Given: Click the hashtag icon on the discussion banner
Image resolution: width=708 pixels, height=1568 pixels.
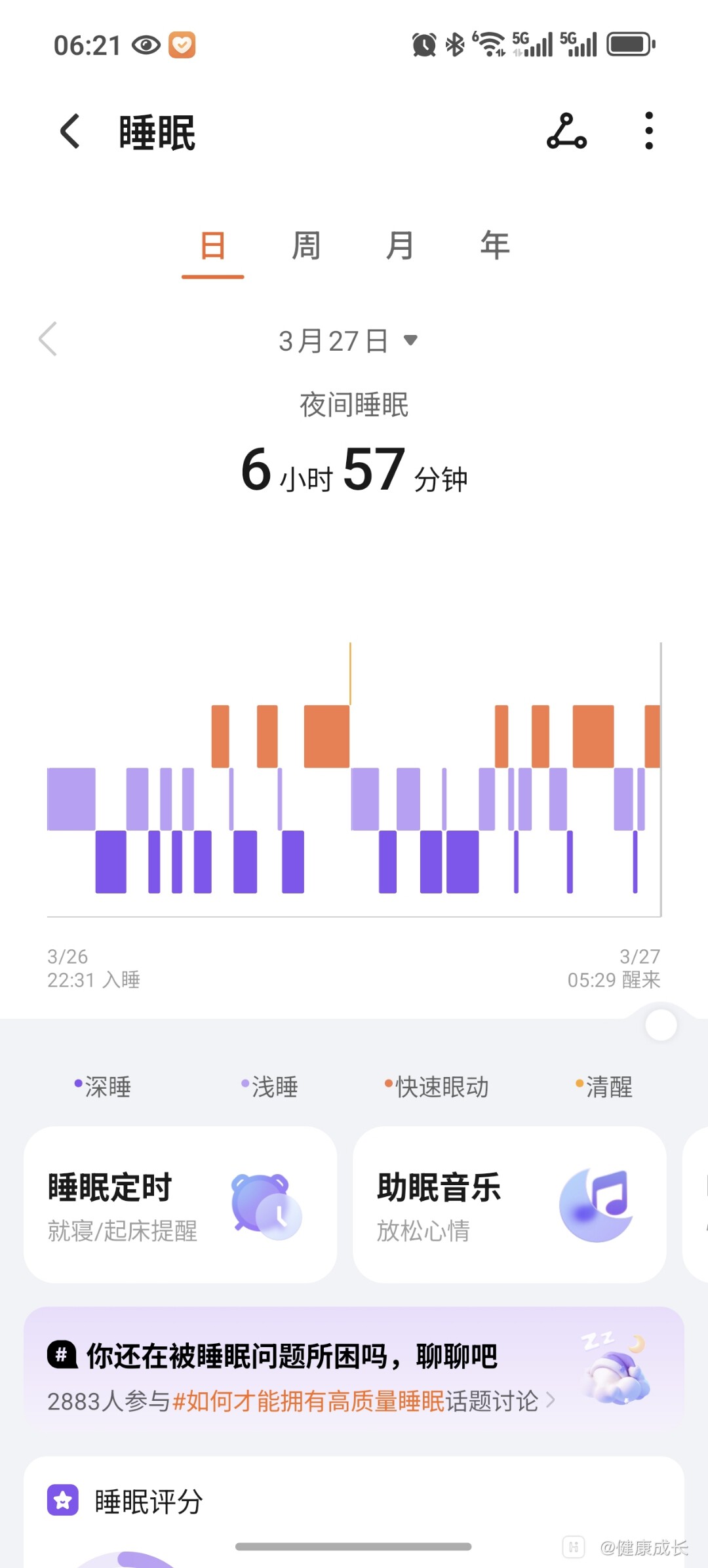Looking at the screenshot, I should point(62,1351).
